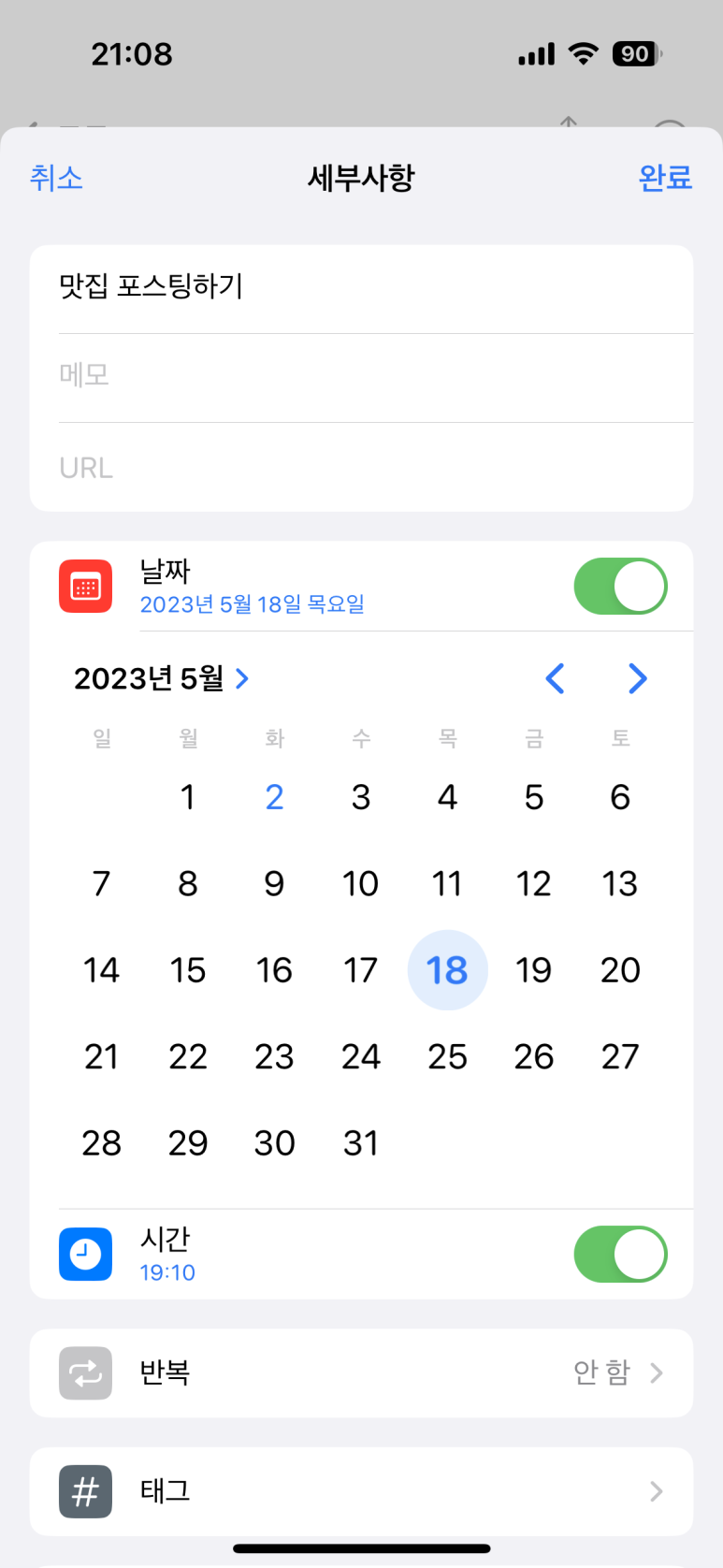Edit the title 맛집 포스팅하기
Screen dimensions: 723x1568
(281, 286)
